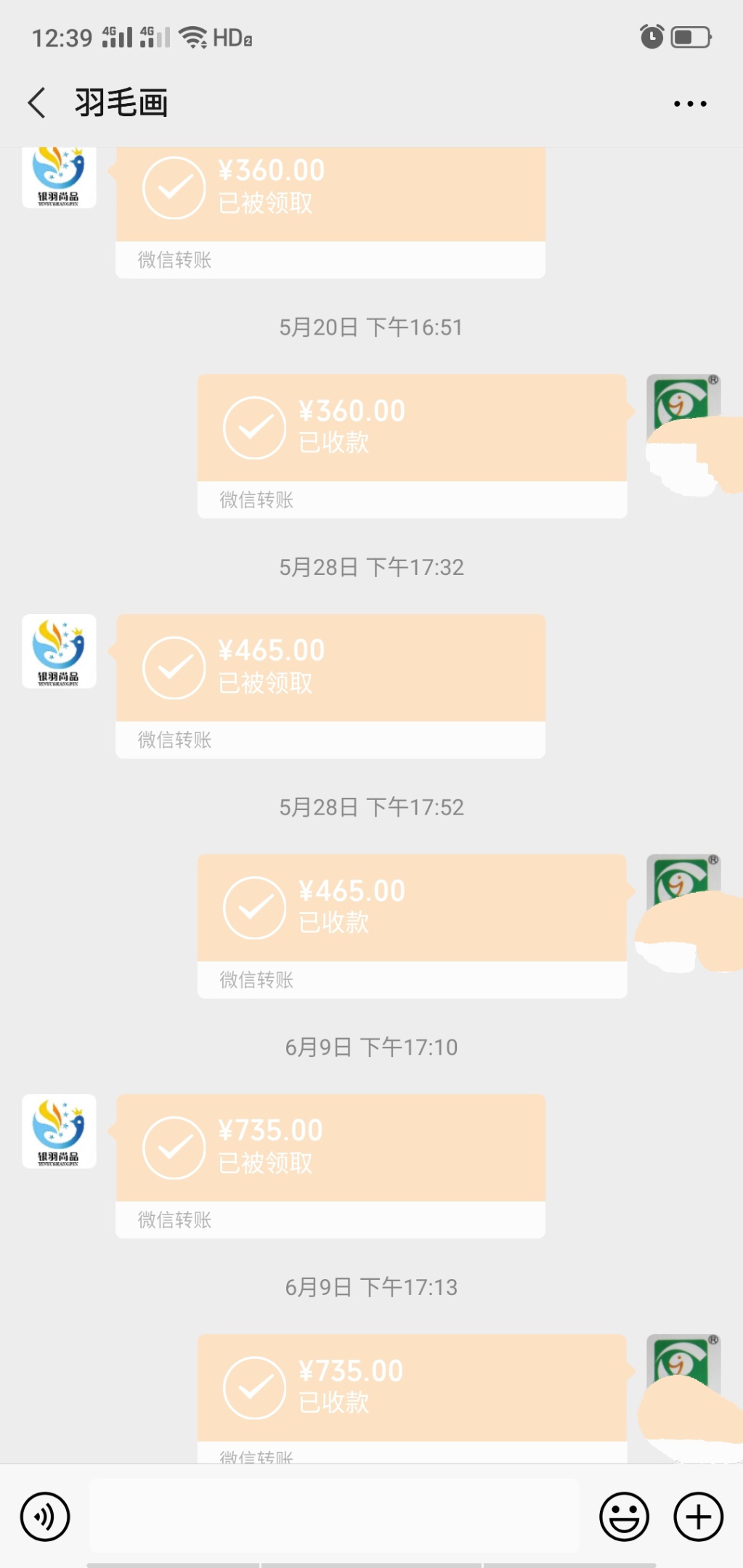
Task: Open the plus attachments menu
Action: click(x=698, y=1516)
